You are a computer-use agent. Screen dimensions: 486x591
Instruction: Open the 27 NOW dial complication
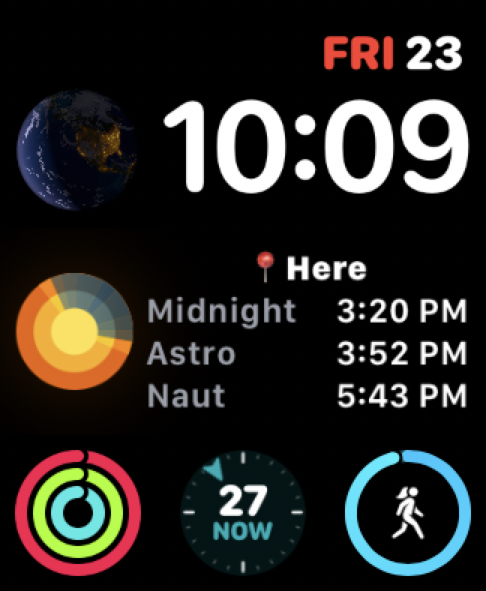pyautogui.click(x=243, y=513)
